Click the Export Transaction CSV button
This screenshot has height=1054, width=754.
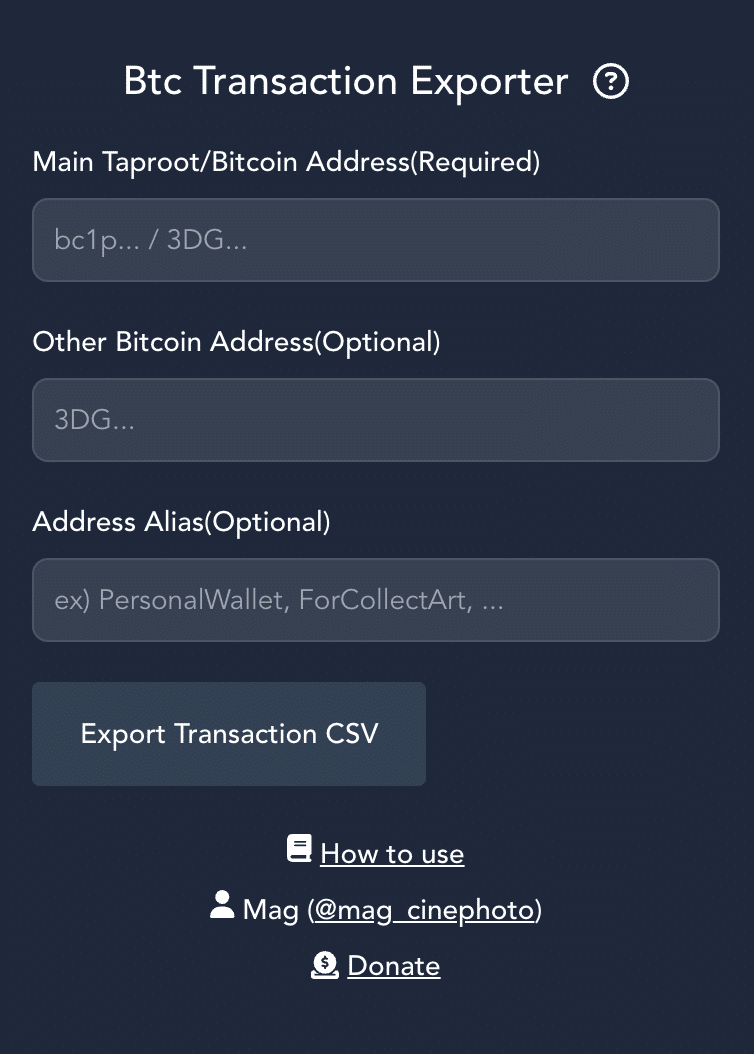[x=229, y=733]
